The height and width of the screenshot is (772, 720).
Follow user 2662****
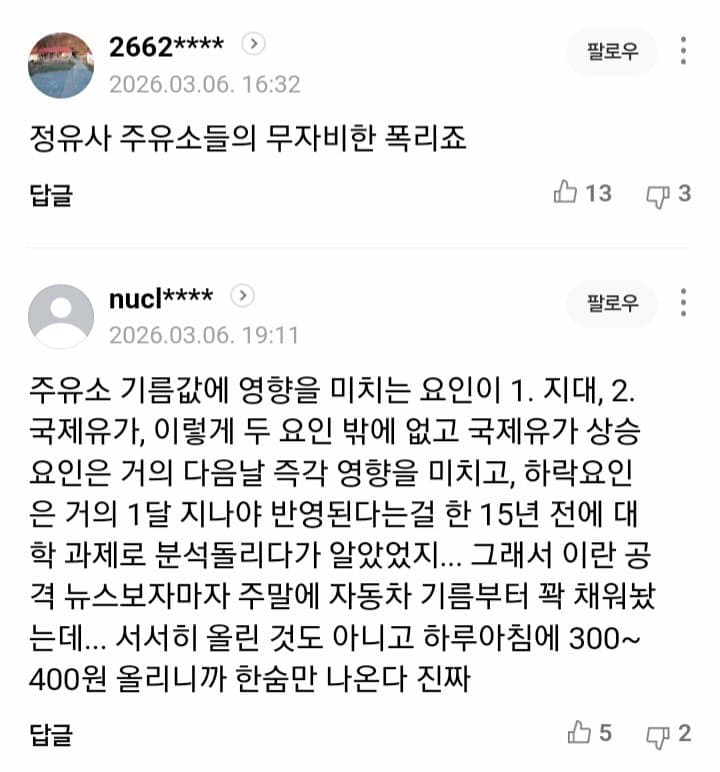(612, 52)
